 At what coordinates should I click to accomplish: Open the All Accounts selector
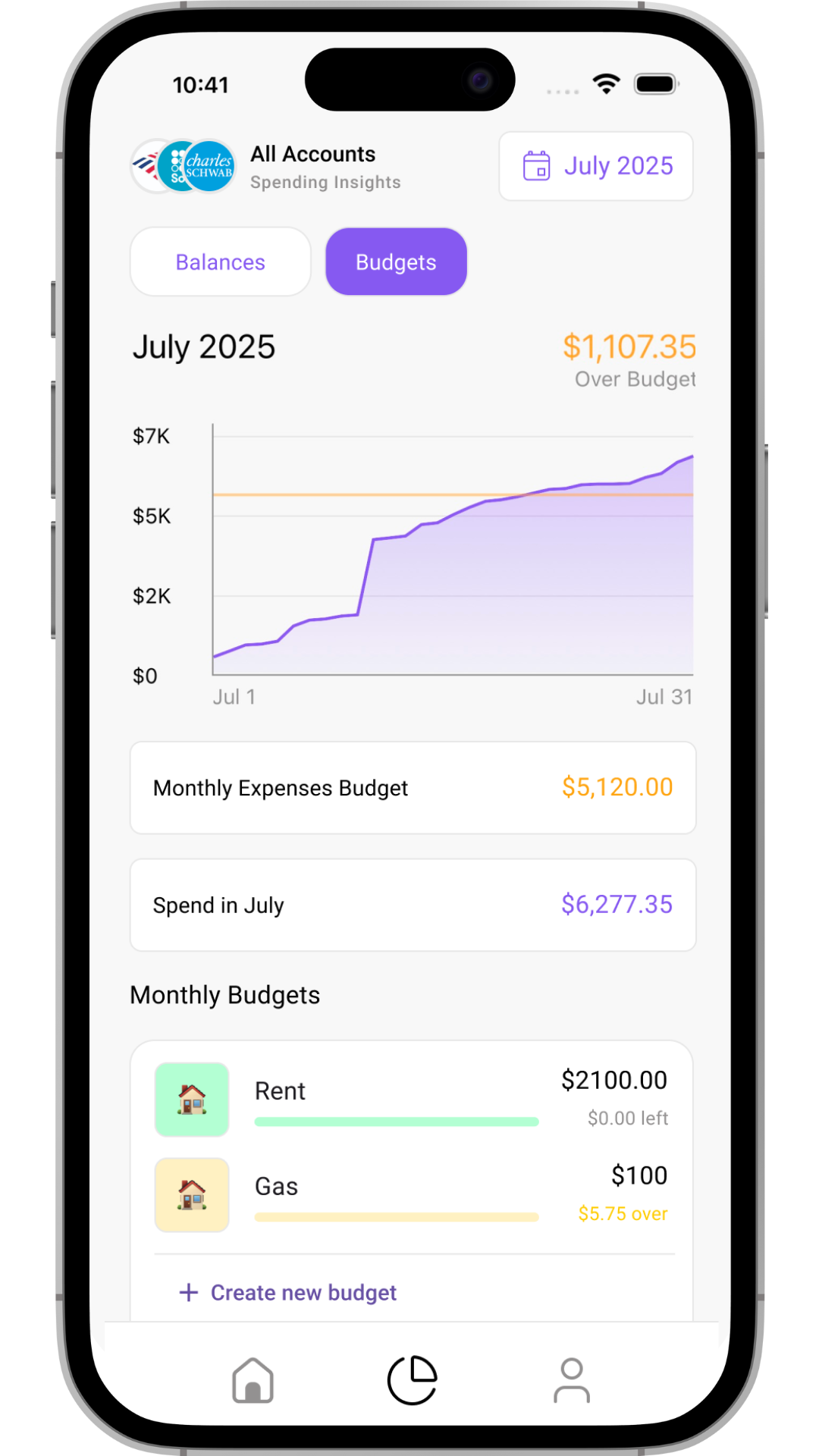[266, 167]
